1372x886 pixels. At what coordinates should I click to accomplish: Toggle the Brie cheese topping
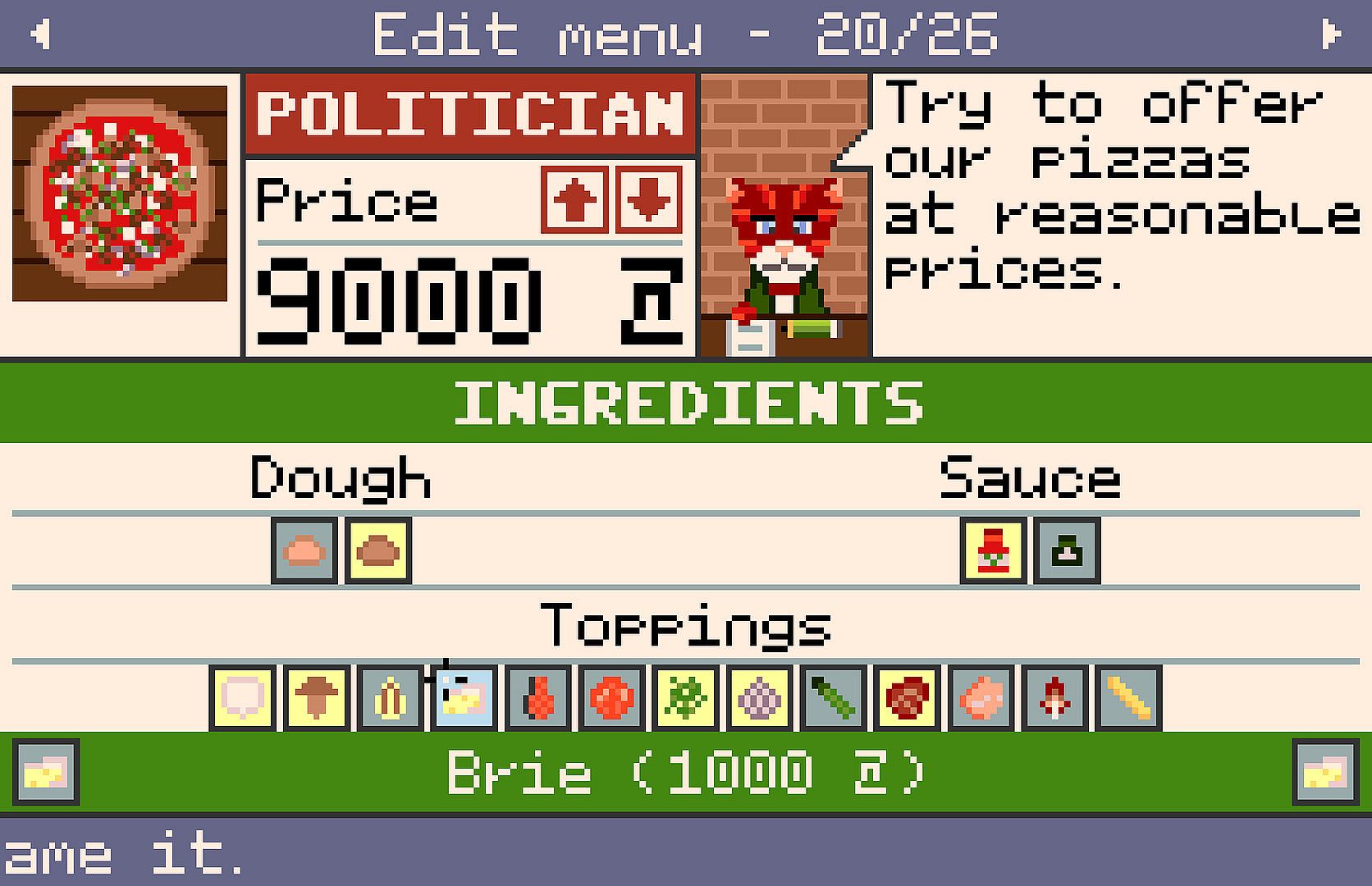click(464, 698)
